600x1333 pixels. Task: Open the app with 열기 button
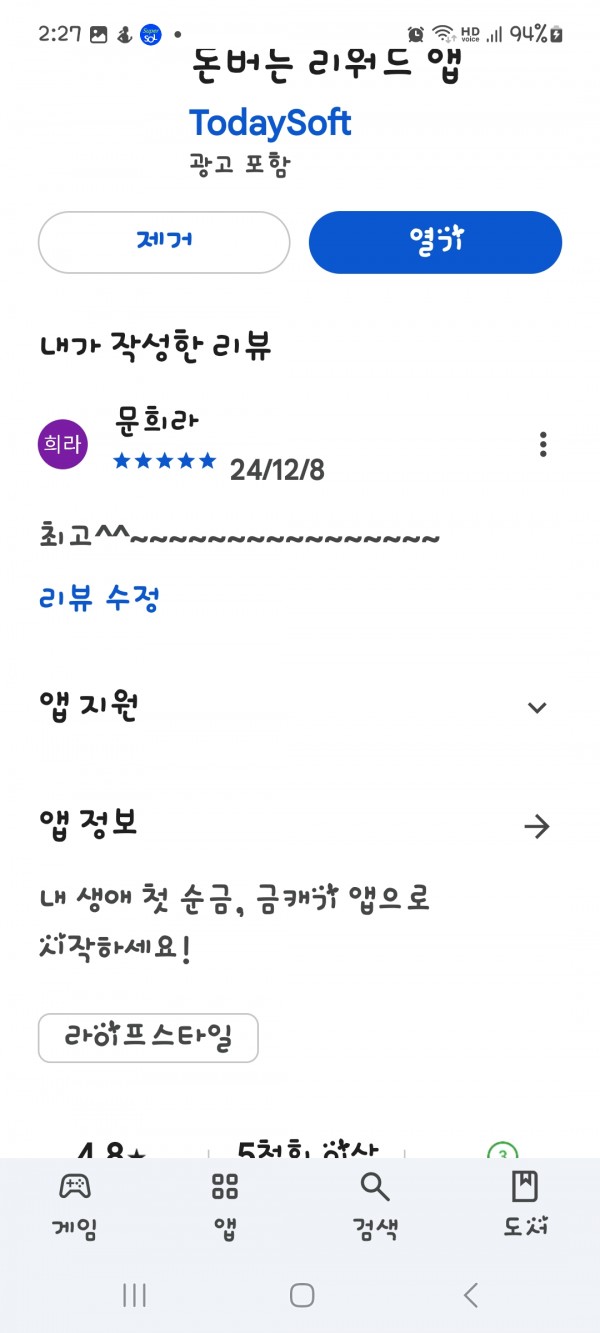435,242
